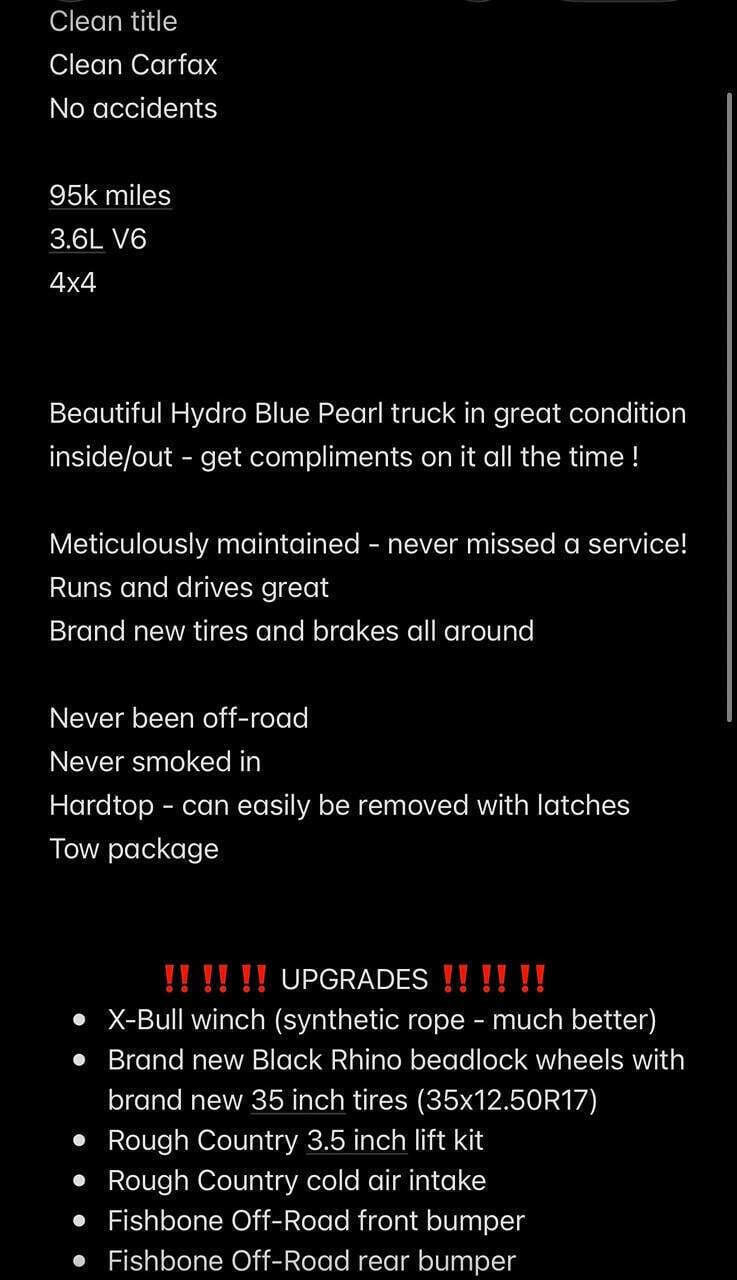Tap the underlined 35 inch tire size
The image size is (737, 1280).
pyautogui.click(x=297, y=1100)
